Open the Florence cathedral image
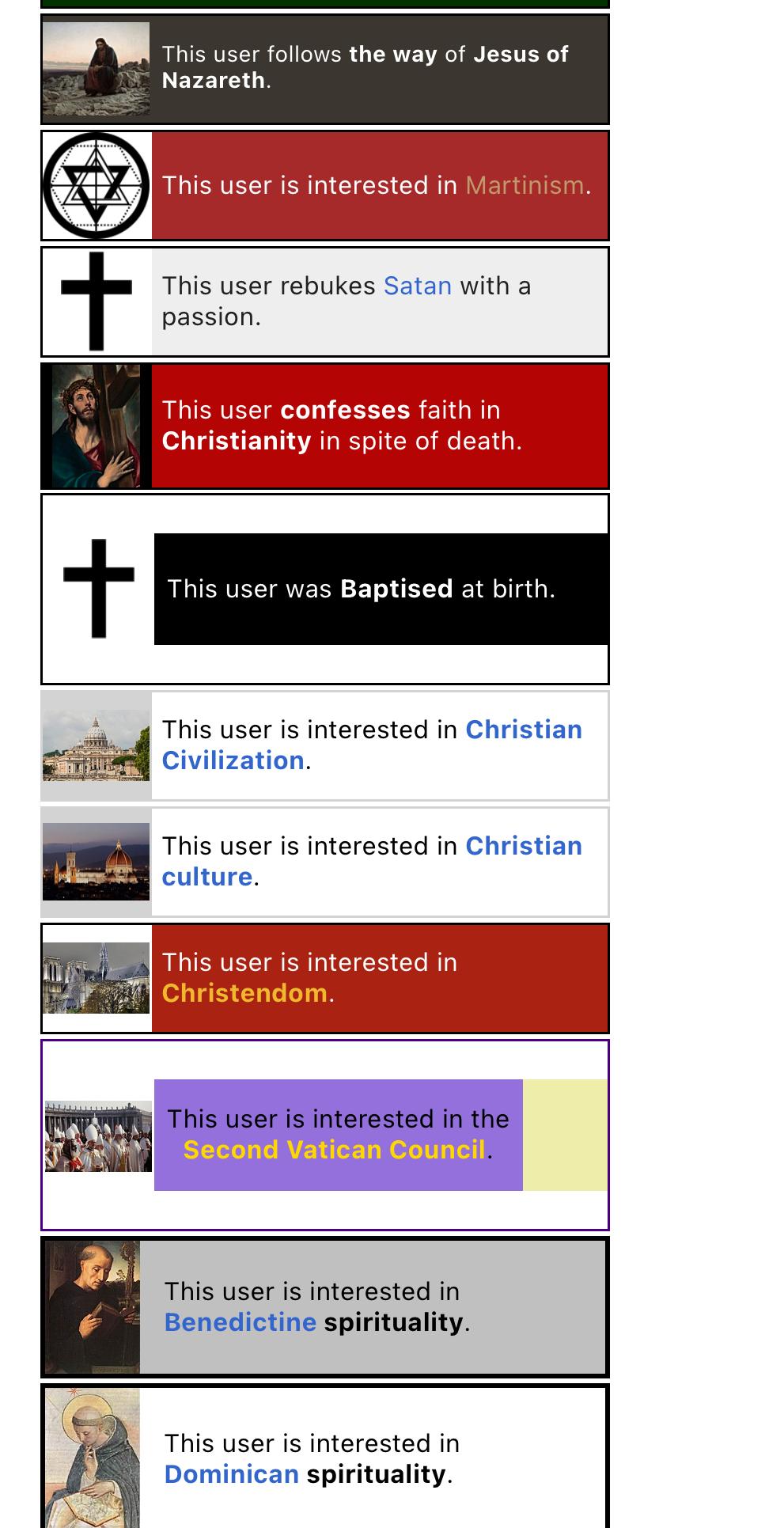 [x=96, y=862]
